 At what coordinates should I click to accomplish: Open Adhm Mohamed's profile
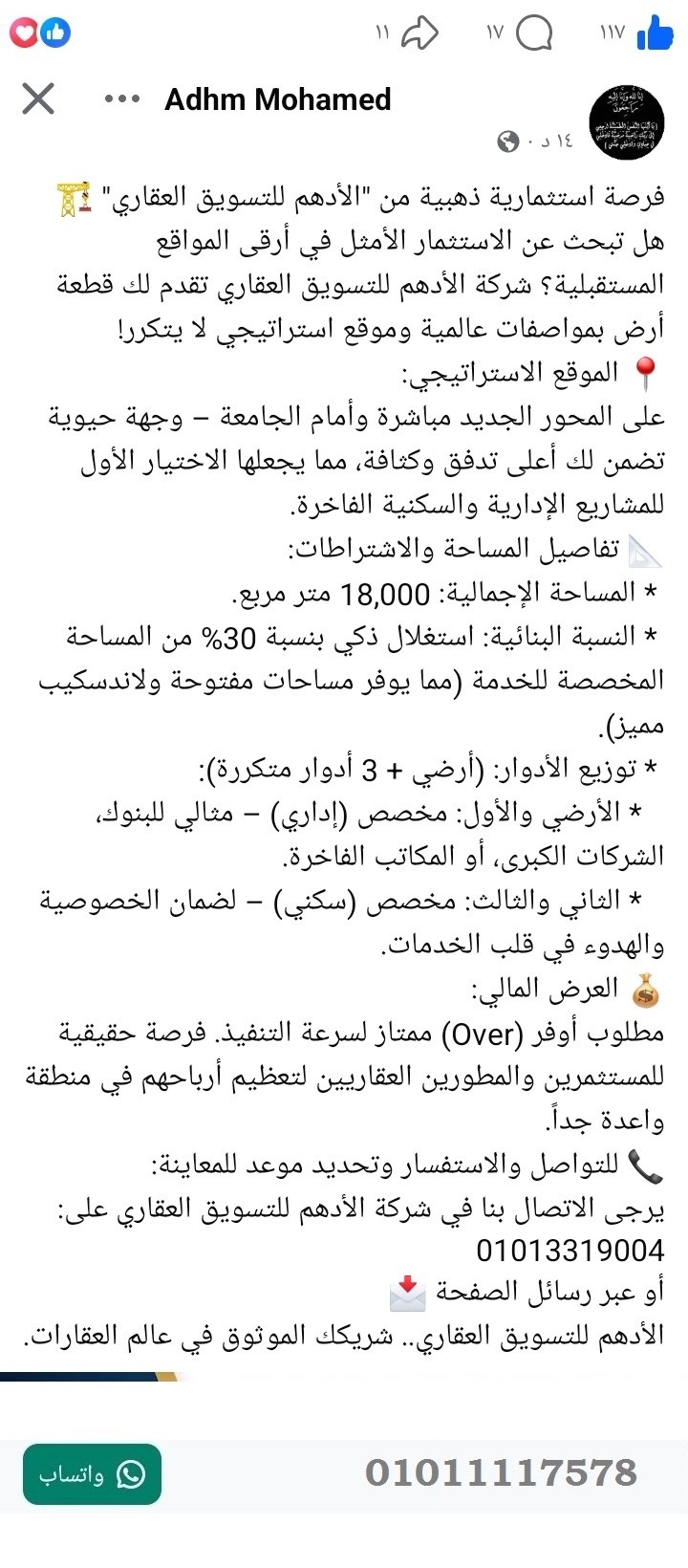click(278, 98)
